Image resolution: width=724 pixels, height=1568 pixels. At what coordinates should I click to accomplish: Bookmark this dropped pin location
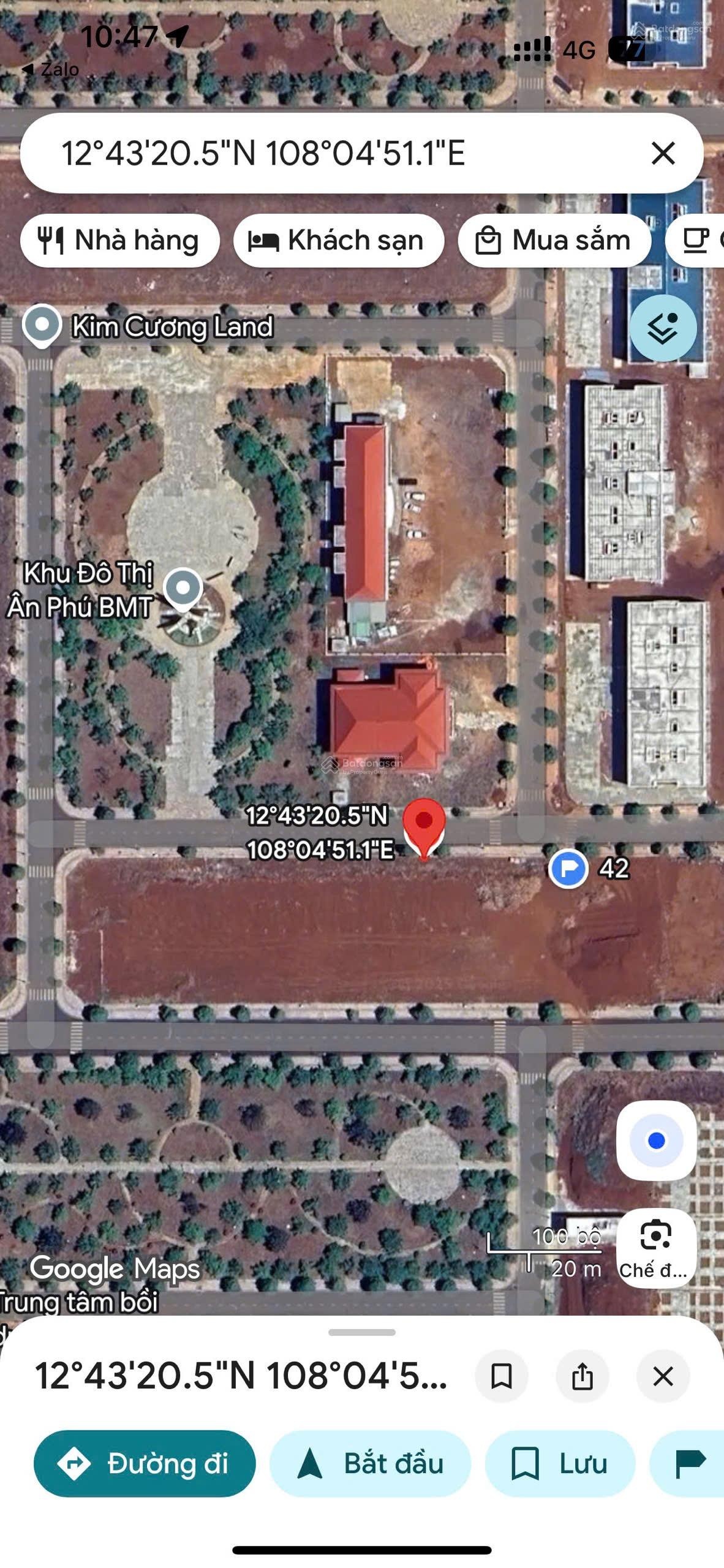pos(501,1376)
